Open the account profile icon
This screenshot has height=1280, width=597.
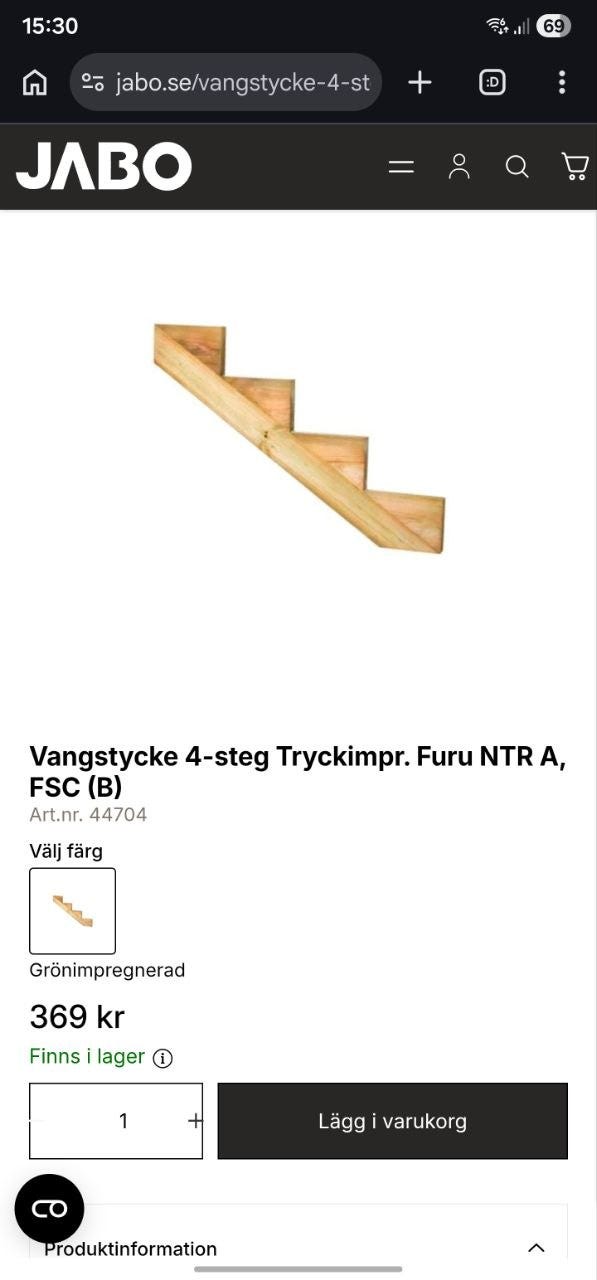click(459, 167)
